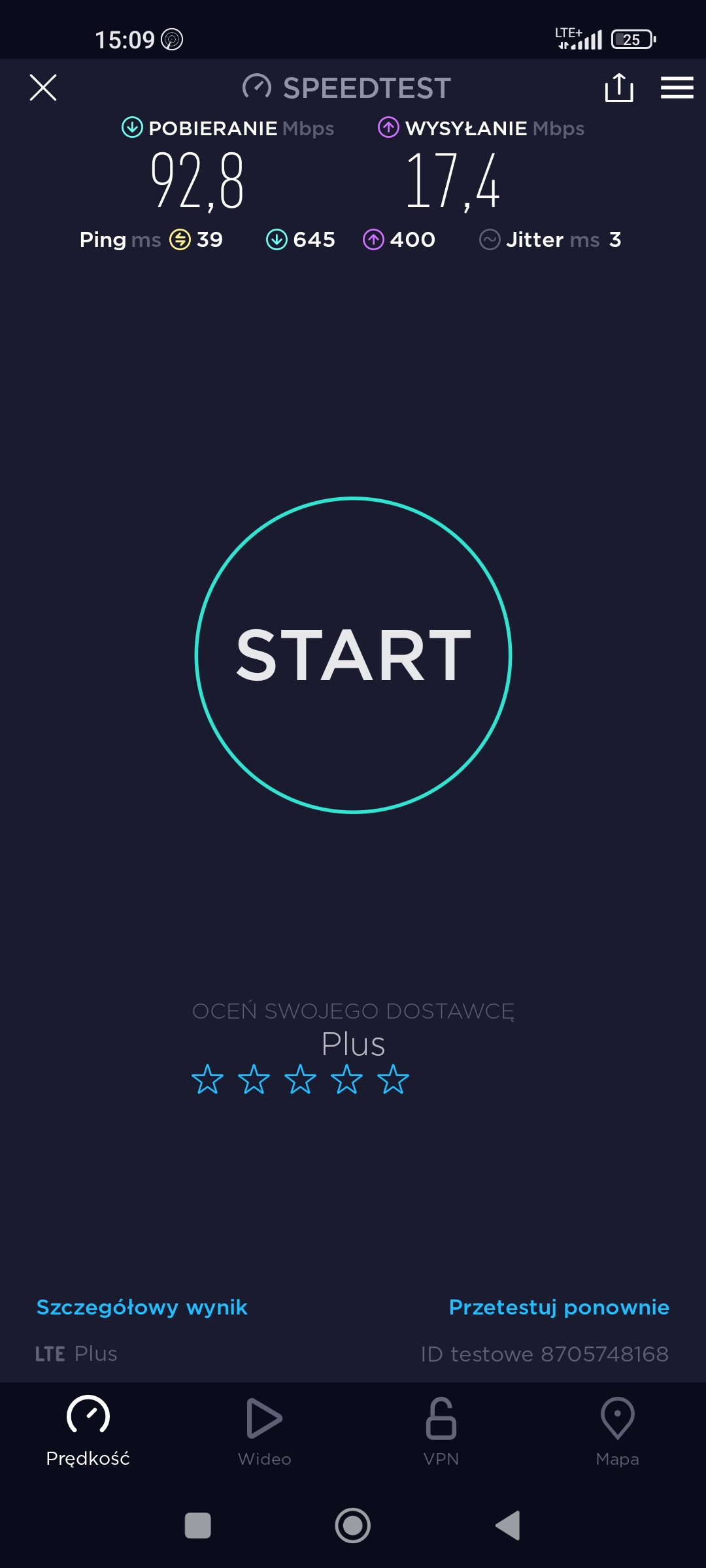Open Szczegółowy wynik details
The image size is (706, 1568).
(x=142, y=1307)
